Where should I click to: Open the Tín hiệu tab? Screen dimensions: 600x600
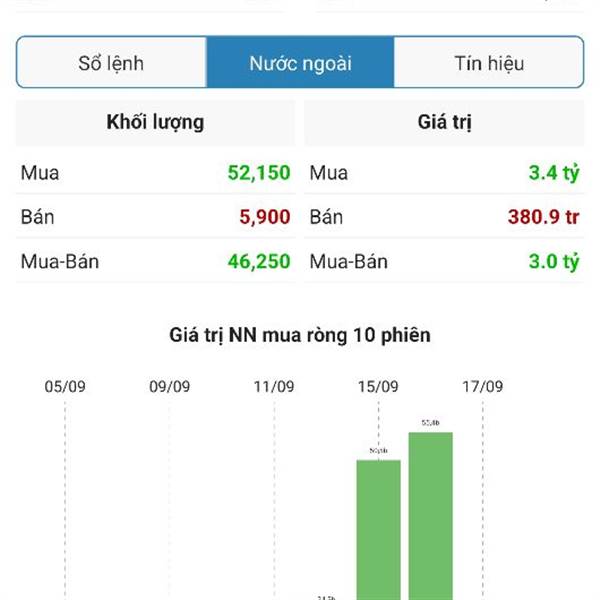click(489, 62)
